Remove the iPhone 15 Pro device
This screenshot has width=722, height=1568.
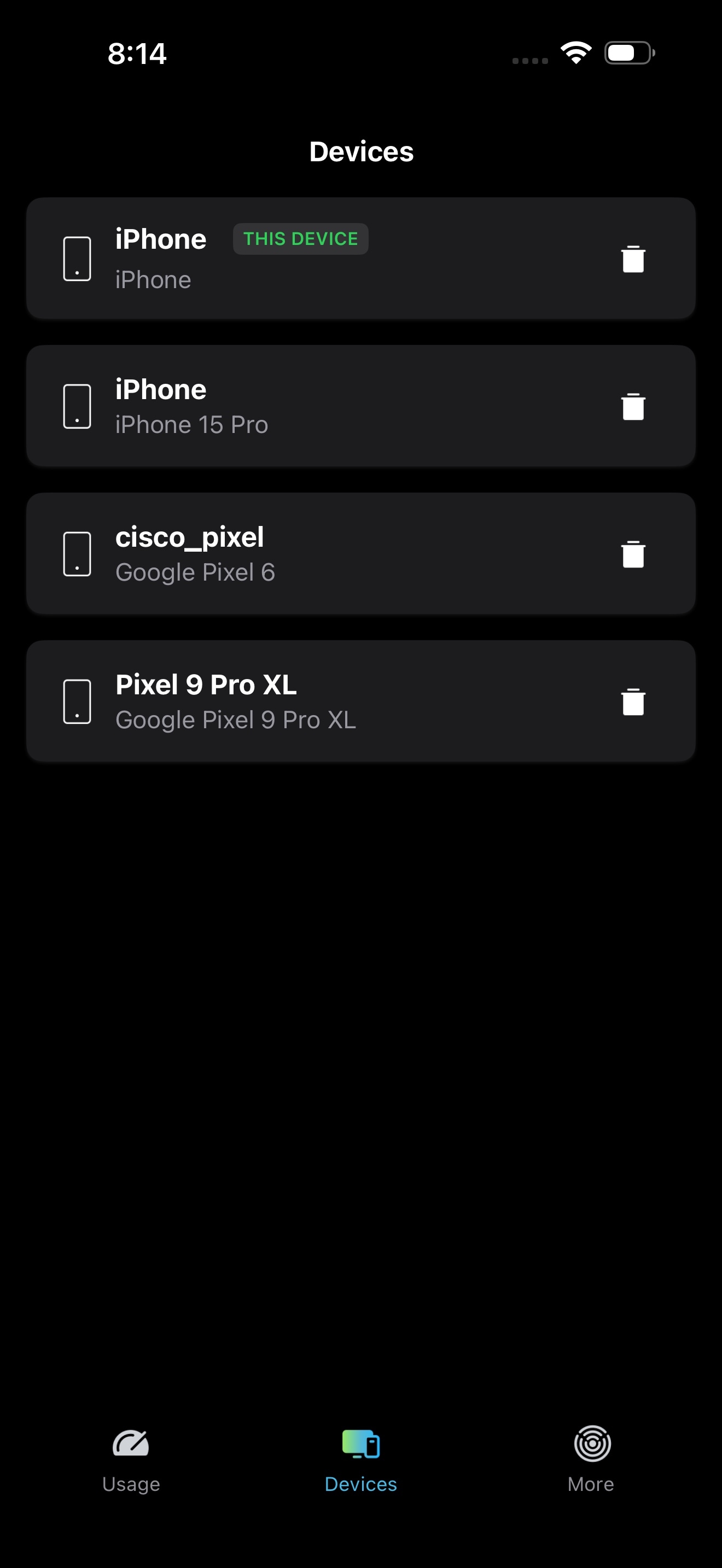tap(632, 407)
